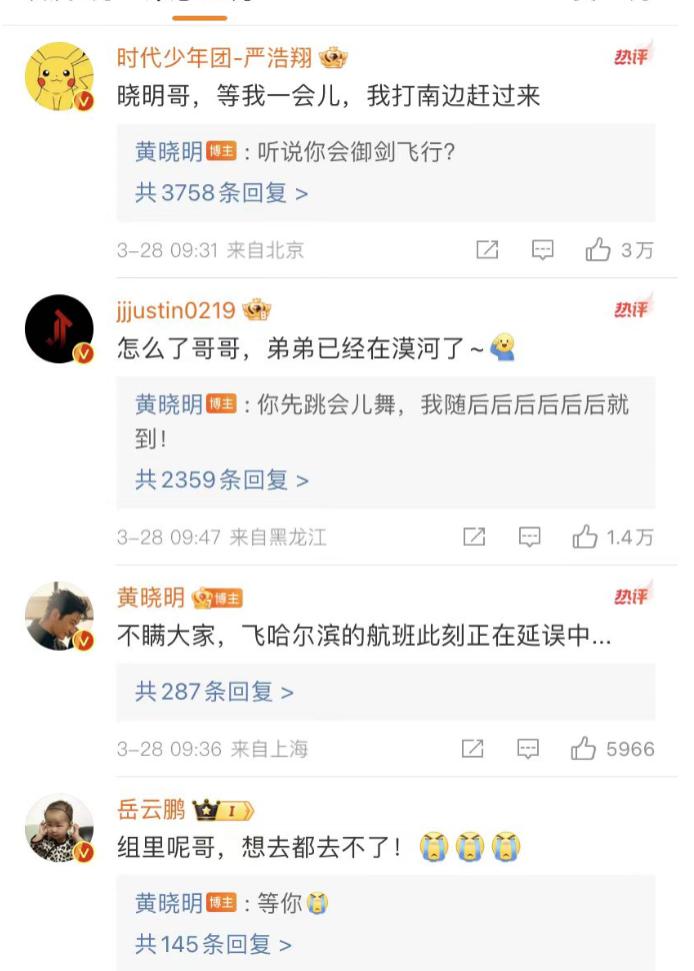Show the 共145条回复 replies under 岳云鹏
Image resolution: width=694 pixels, height=971 pixels.
tap(213, 944)
